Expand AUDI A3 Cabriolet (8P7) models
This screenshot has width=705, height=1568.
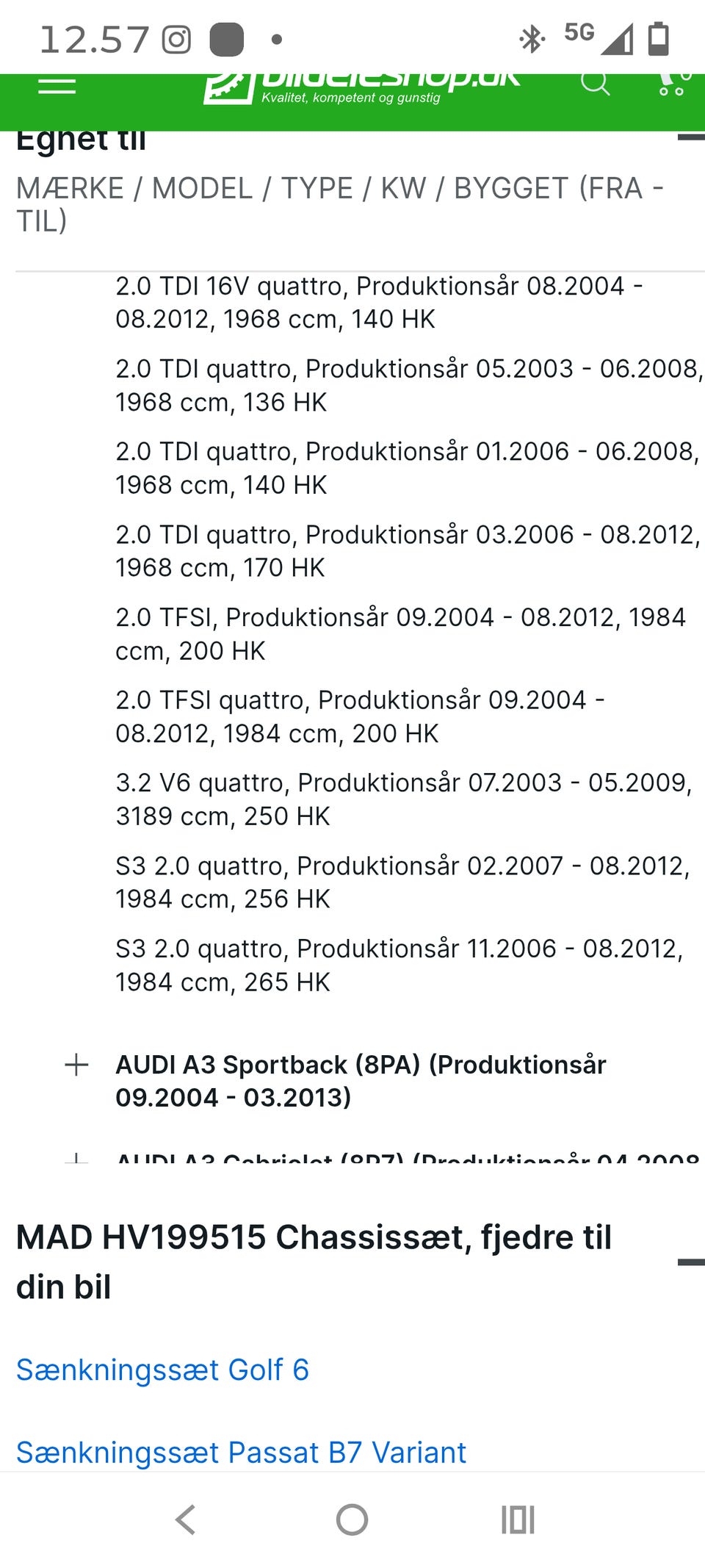click(x=76, y=1159)
